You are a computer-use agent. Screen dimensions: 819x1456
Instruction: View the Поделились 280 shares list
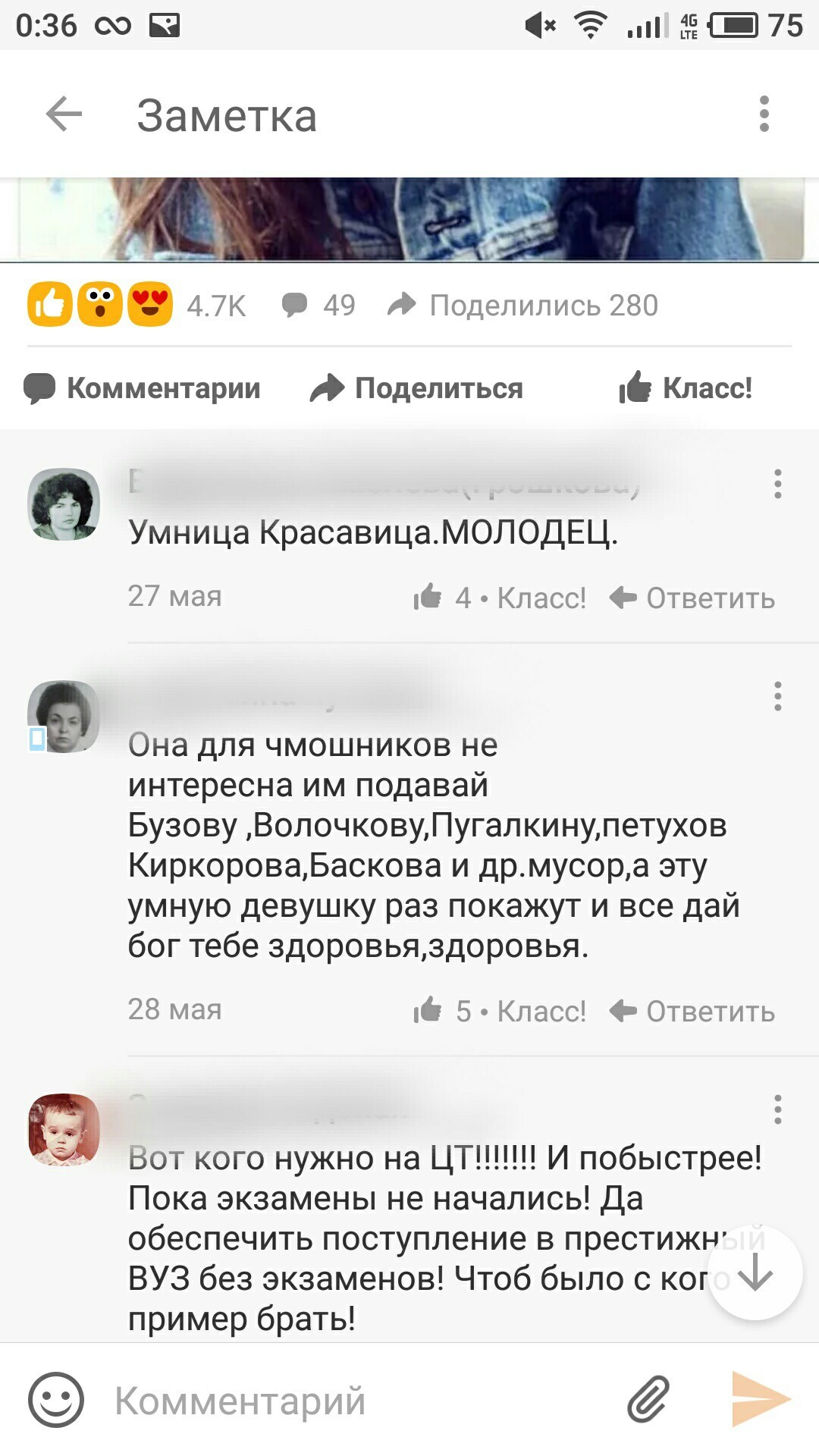(522, 306)
